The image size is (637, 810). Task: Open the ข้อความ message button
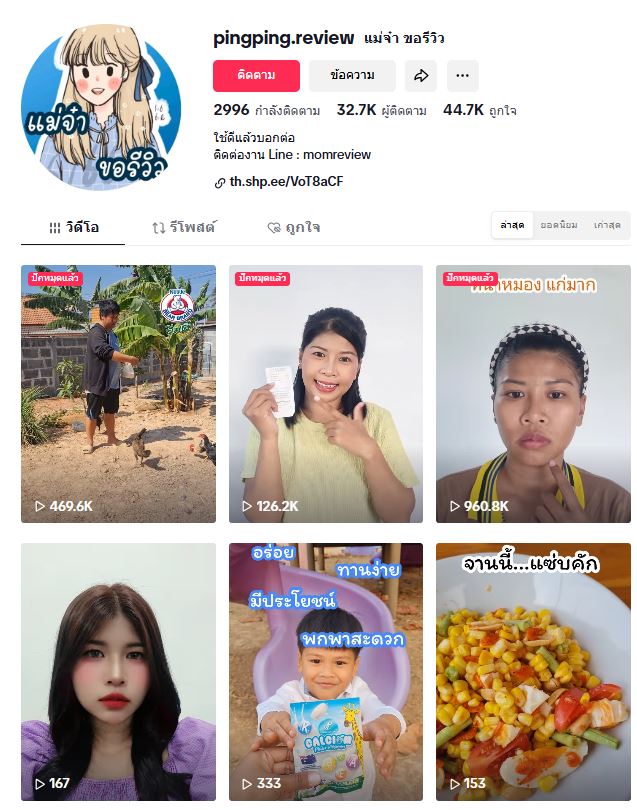pyautogui.click(x=352, y=76)
